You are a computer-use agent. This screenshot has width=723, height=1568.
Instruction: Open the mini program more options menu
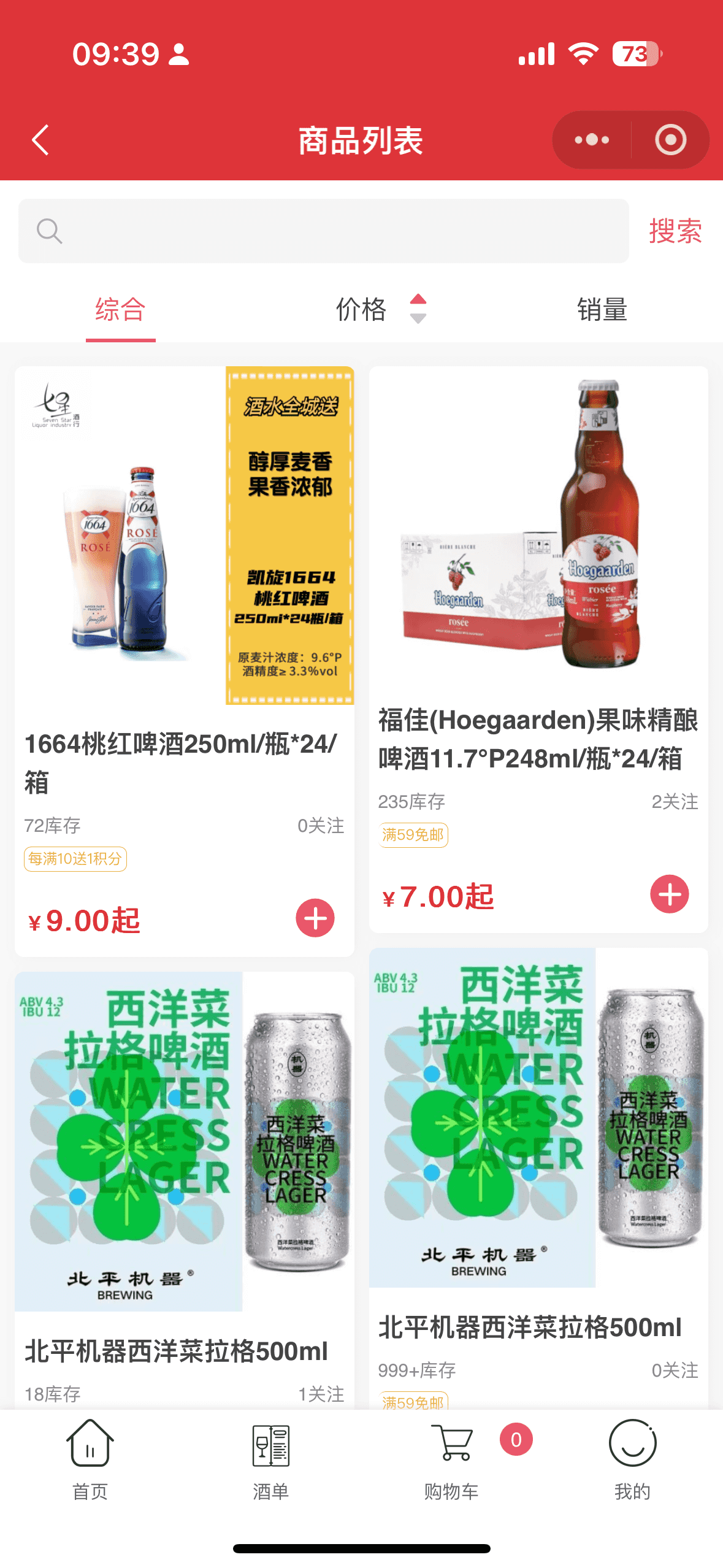point(592,140)
